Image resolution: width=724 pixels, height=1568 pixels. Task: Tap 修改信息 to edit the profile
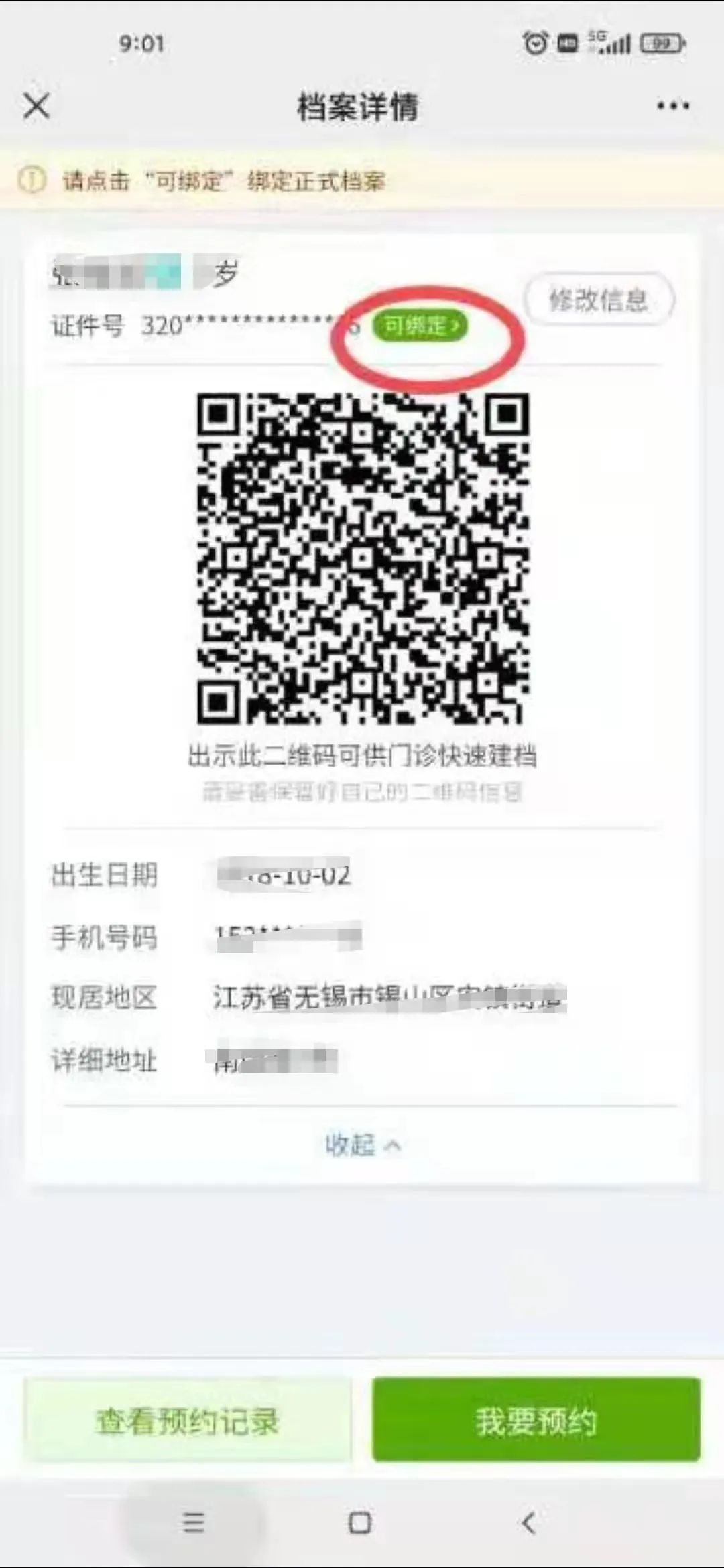coord(599,300)
